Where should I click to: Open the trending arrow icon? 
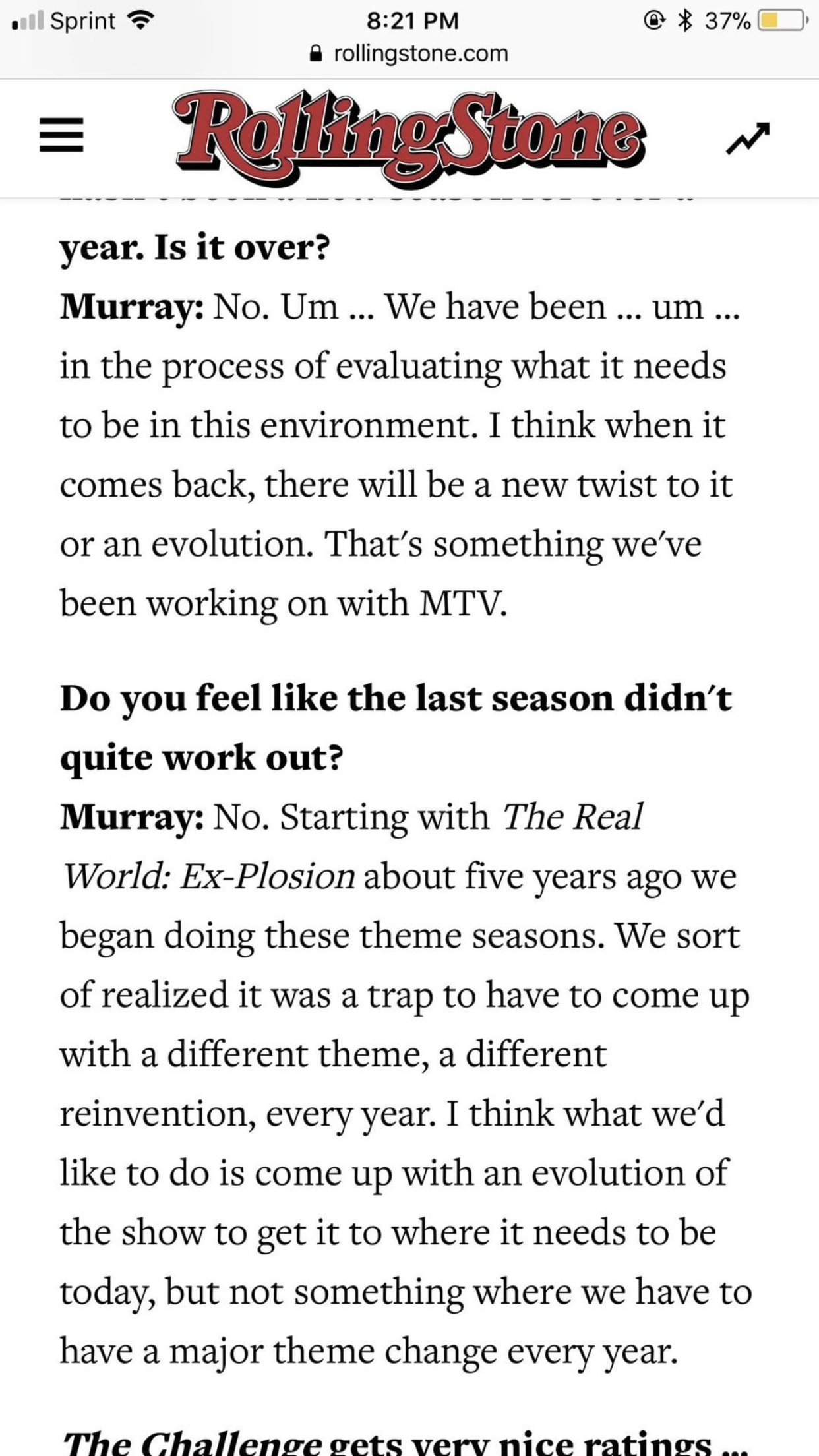pos(748,138)
